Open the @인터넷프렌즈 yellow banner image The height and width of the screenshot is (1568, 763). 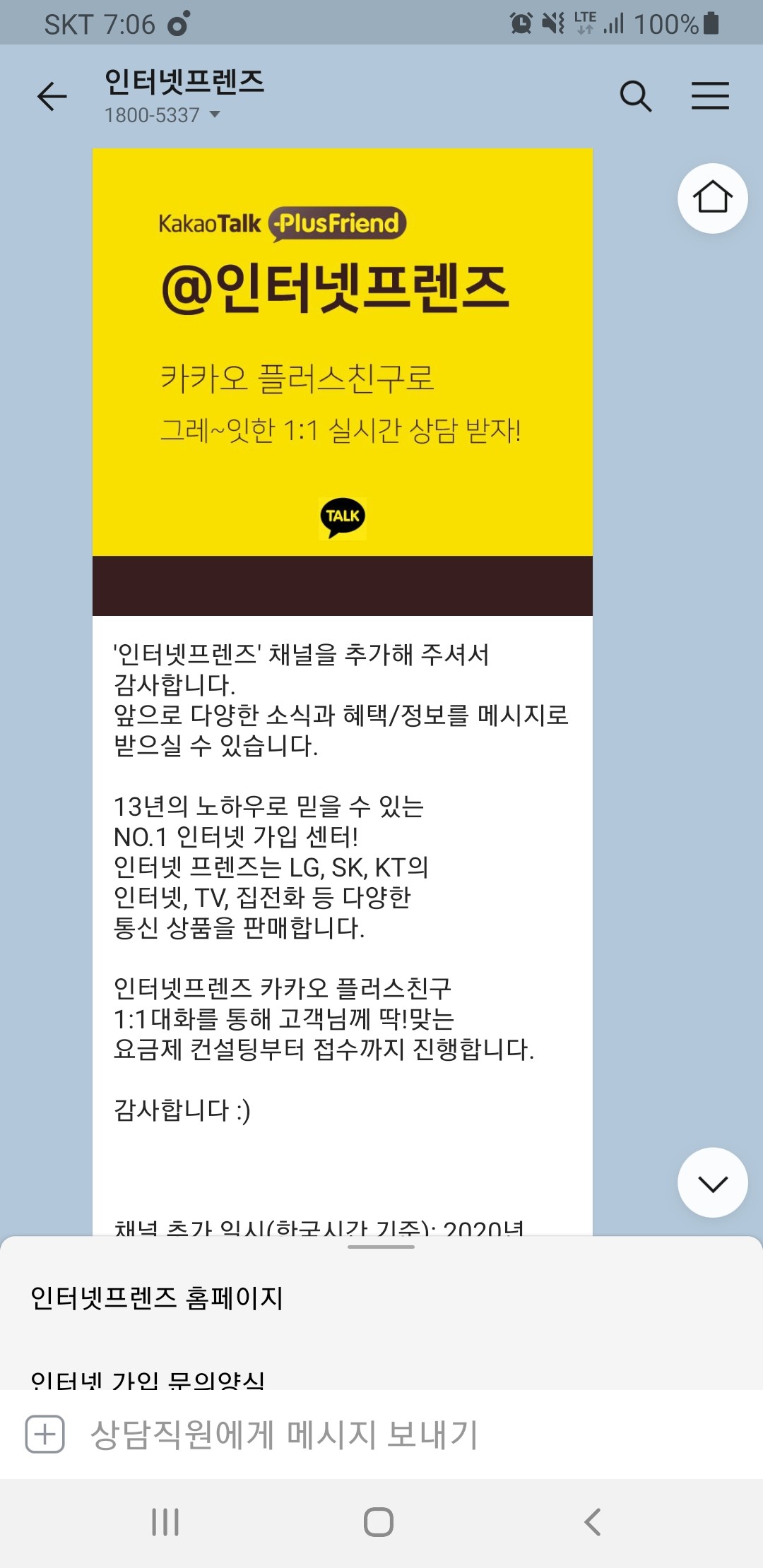[x=343, y=381]
